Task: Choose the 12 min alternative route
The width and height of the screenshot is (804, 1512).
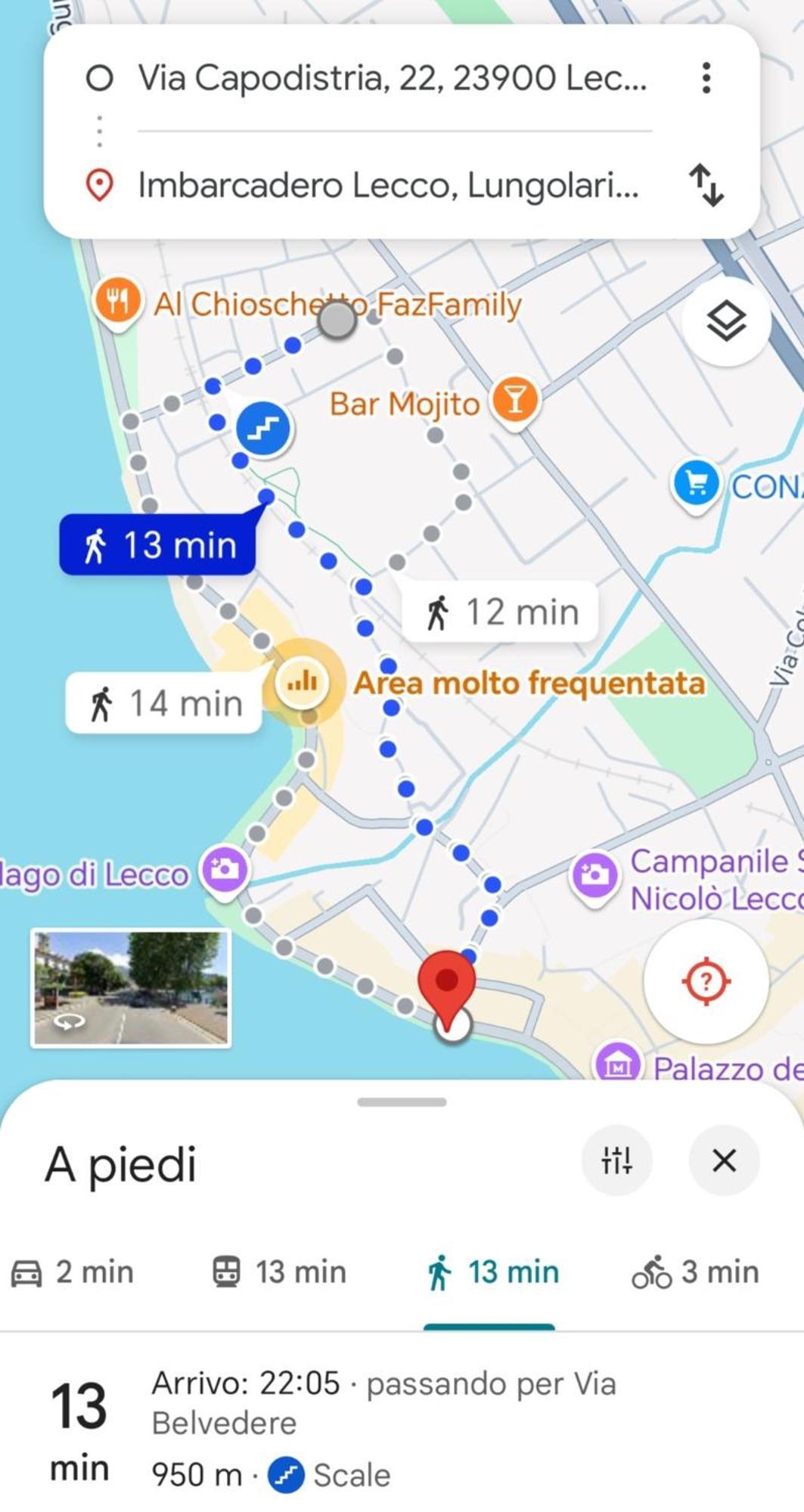Action: tap(500, 612)
